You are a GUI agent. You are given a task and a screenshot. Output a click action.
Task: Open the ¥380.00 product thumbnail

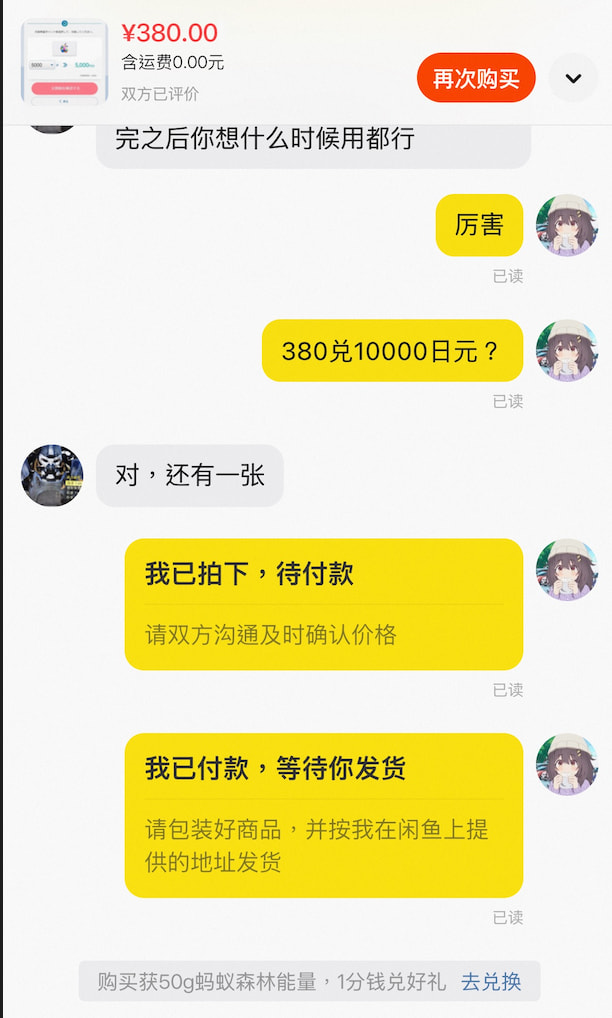(64, 62)
